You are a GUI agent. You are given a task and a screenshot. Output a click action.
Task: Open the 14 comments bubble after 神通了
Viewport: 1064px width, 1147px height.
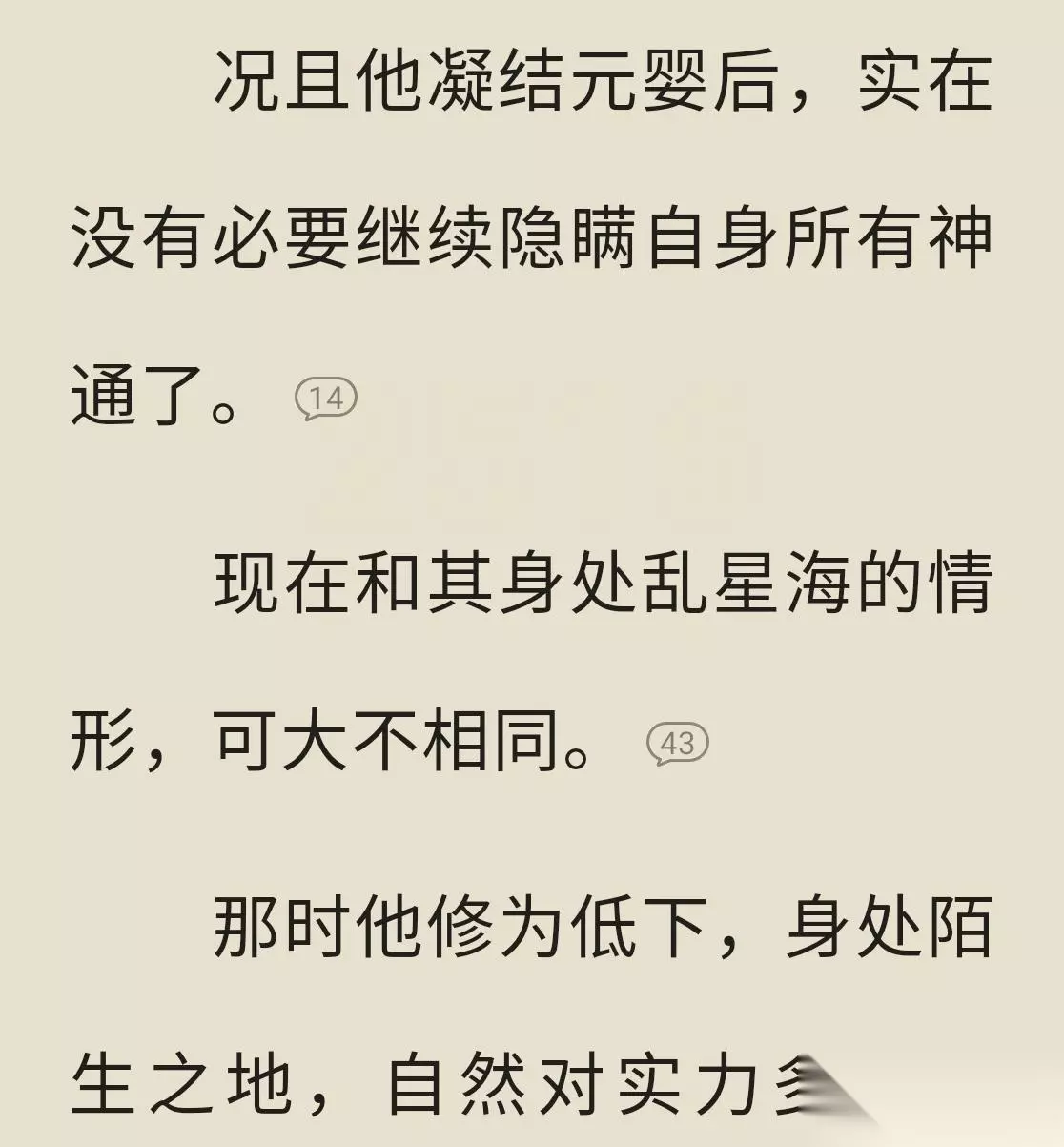click(x=326, y=399)
